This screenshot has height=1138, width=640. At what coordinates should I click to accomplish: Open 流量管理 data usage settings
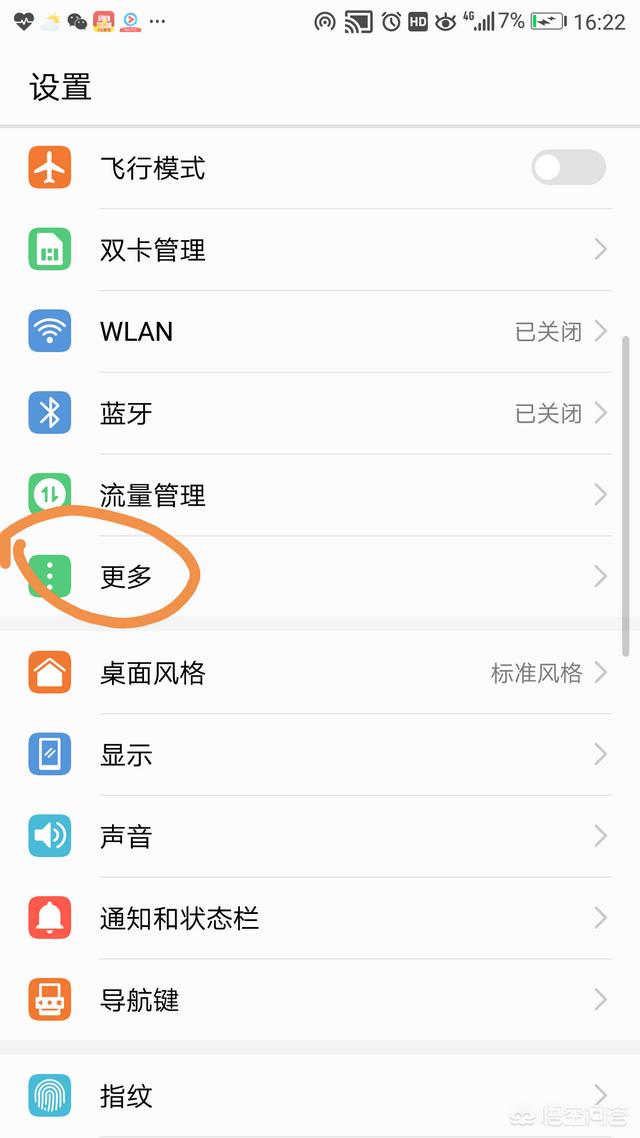320,495
